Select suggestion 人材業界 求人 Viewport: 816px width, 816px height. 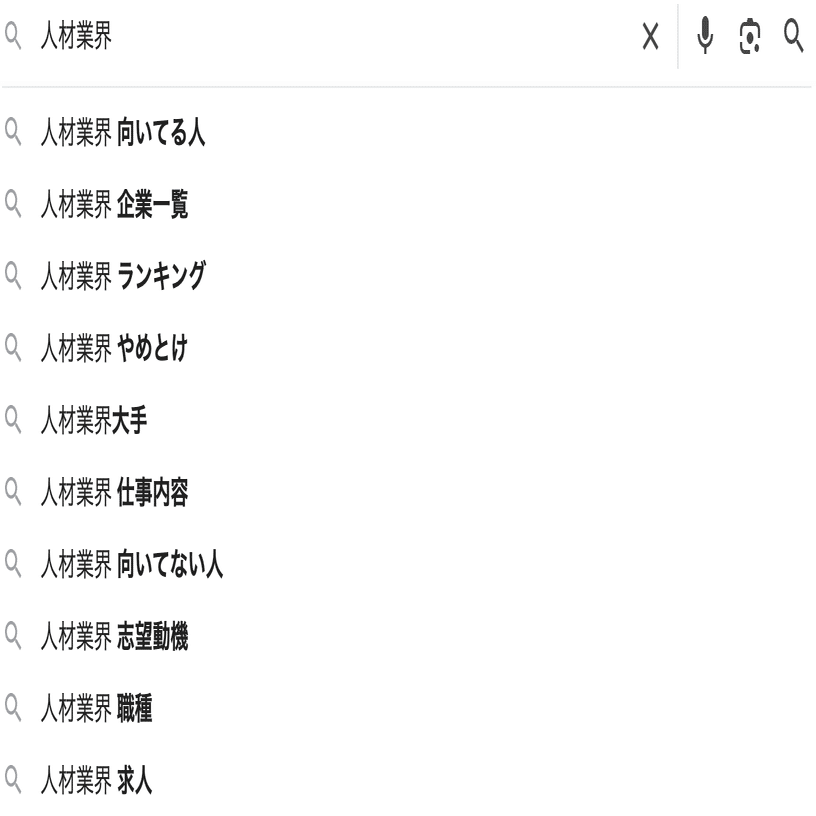click(x=96, y=780)
